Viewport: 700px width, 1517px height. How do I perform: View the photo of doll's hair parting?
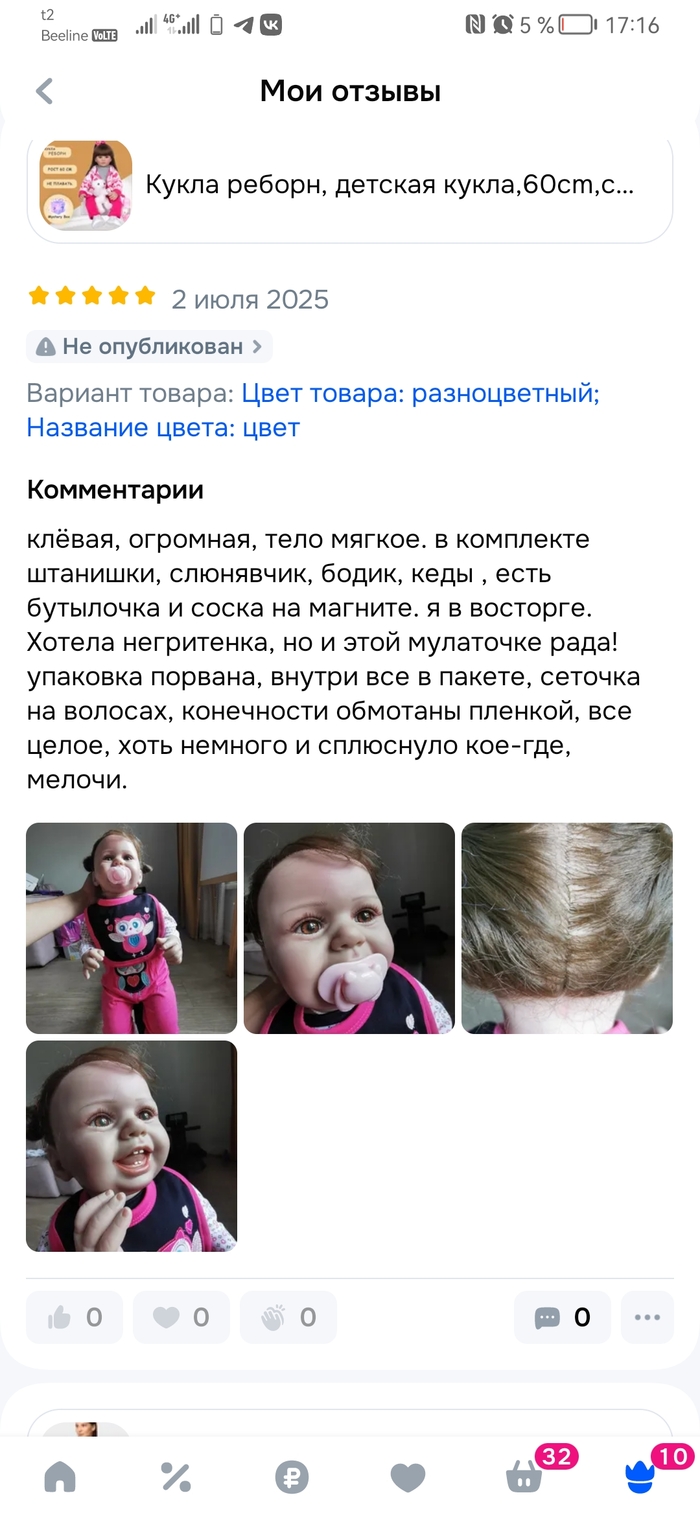pyautogui.click(x=567, y=928)
